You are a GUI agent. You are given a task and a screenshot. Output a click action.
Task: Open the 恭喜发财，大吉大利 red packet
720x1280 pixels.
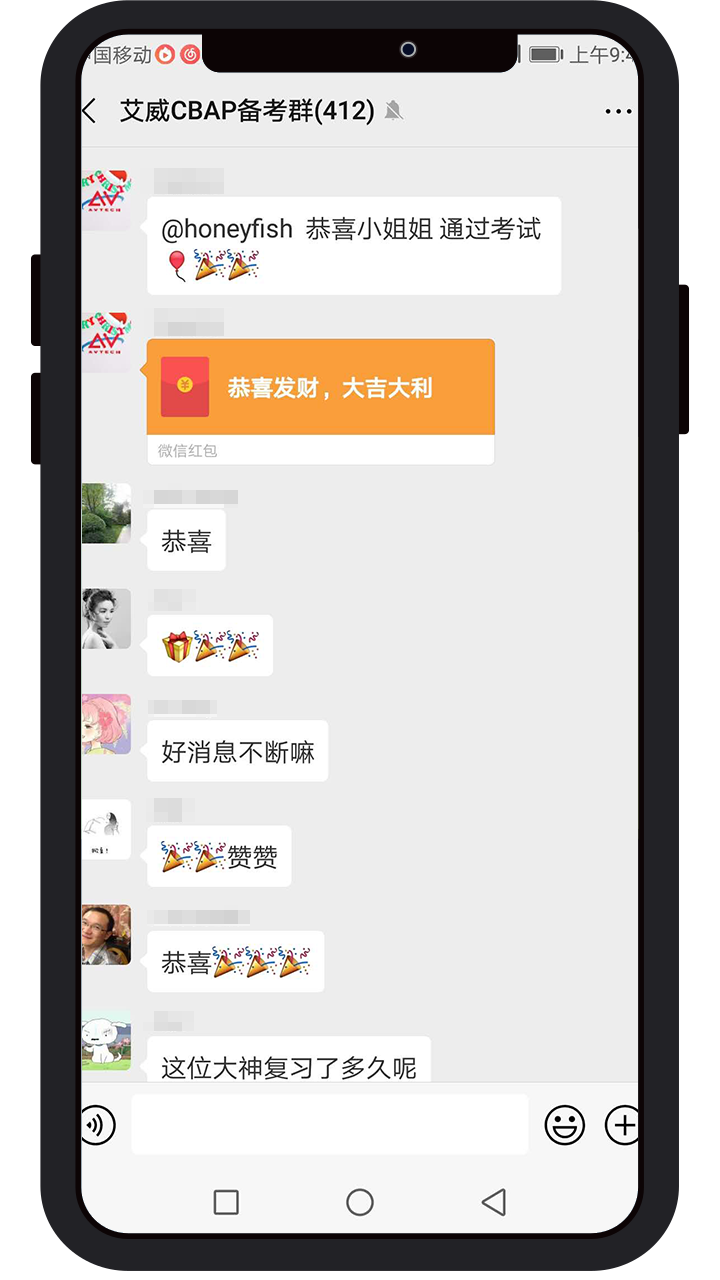pyautogui.click(x=320, y=388)
